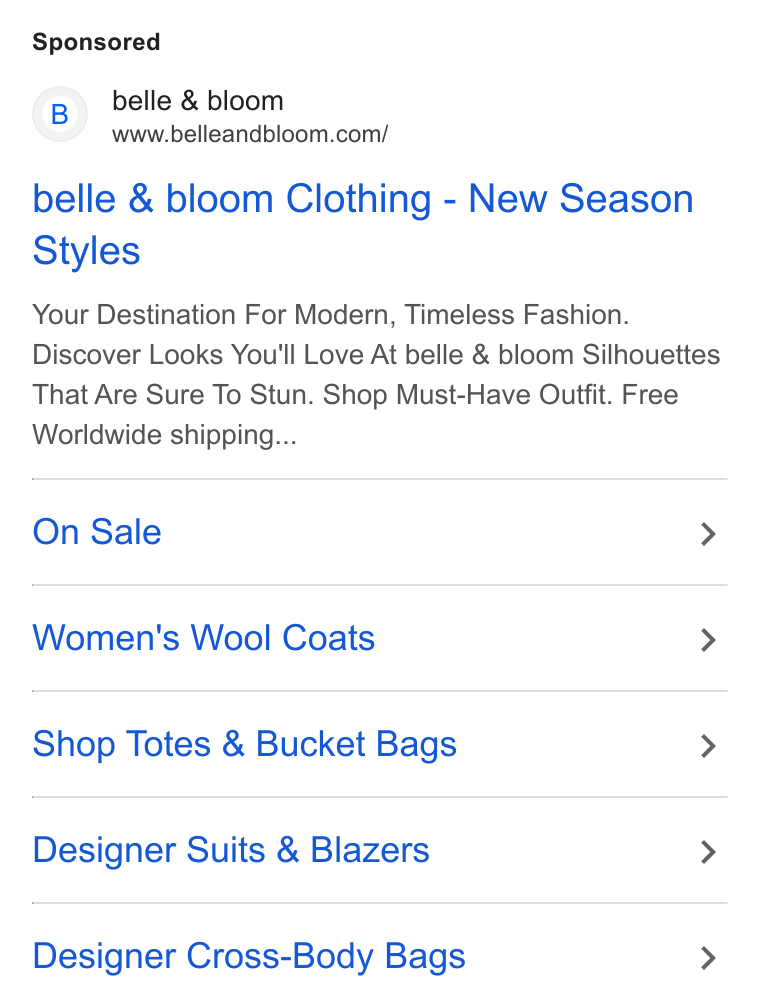
Task: Open the On Sale sitelink
Action: [x=379, y=532]
